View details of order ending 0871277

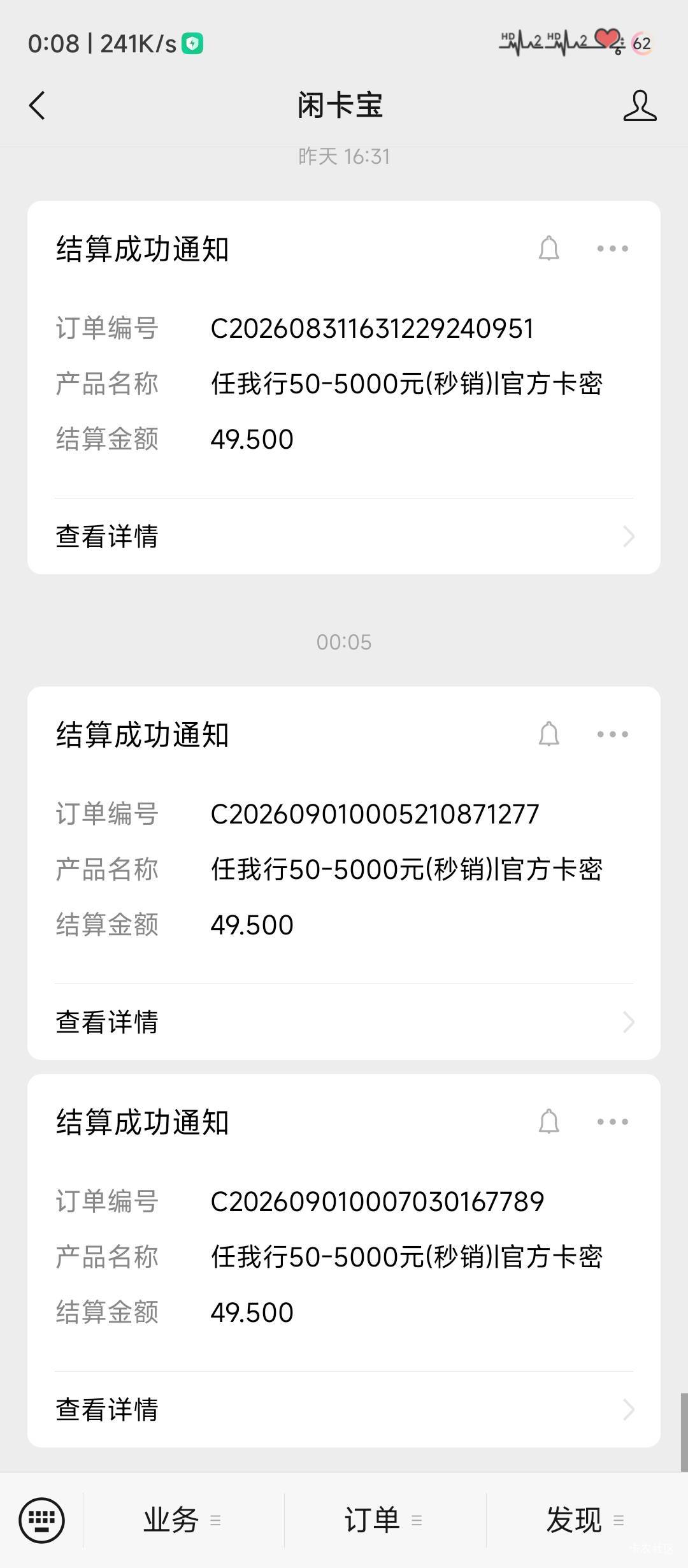click(344, 1022)
